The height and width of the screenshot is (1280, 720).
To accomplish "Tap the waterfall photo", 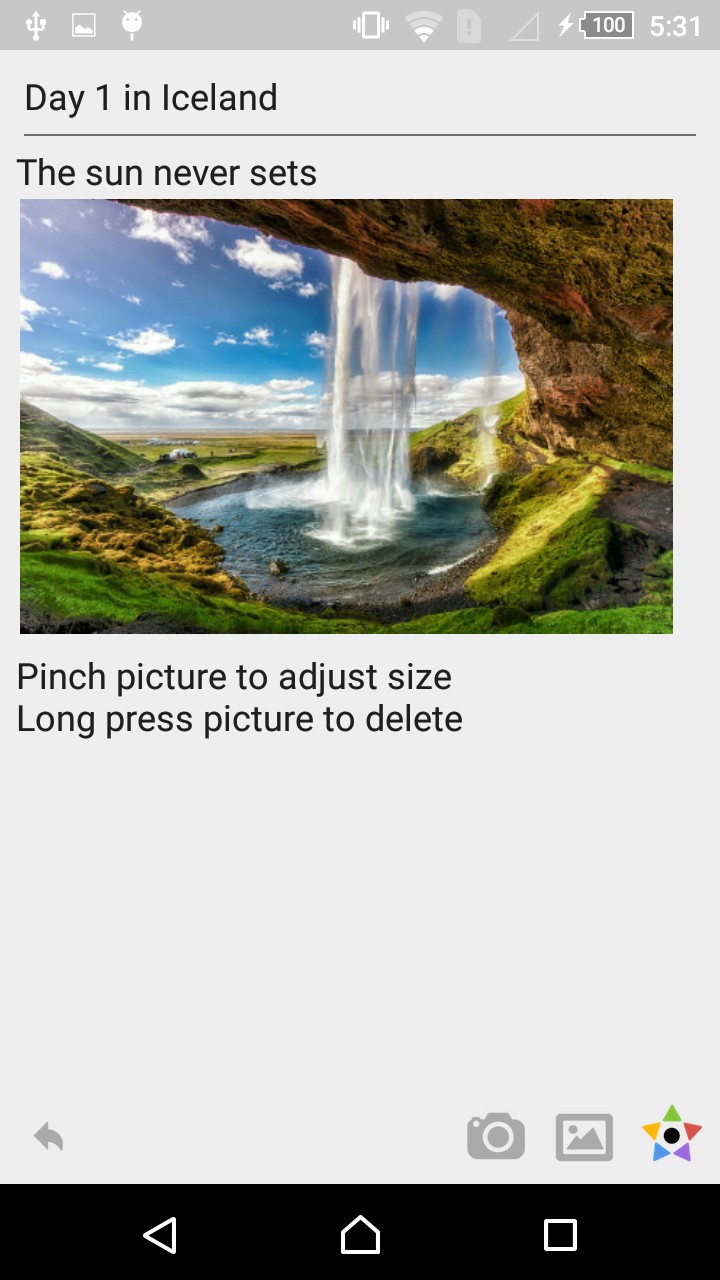I will (346, 417).
